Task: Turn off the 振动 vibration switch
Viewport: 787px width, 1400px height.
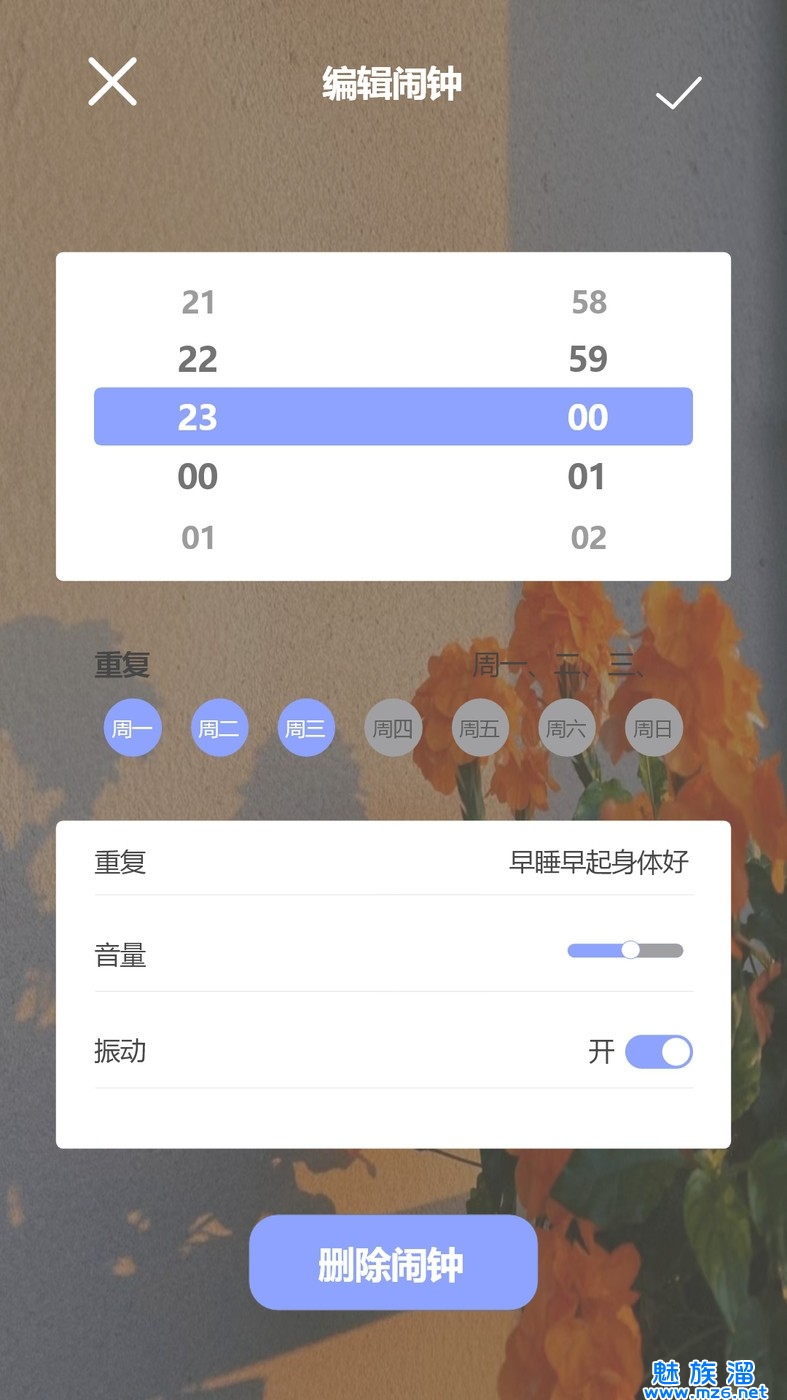Action: (x=658, y=1052)
